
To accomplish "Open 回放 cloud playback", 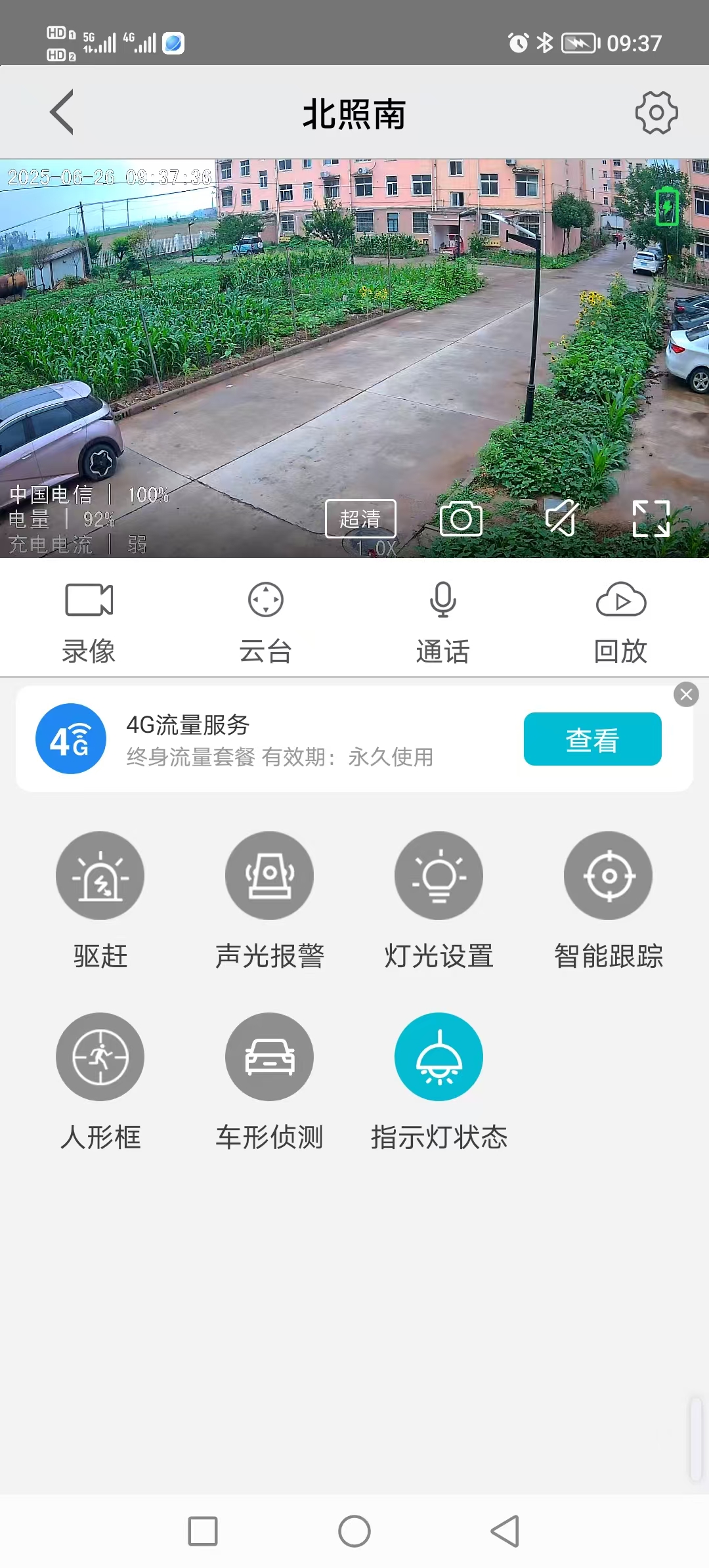I will tap(620, 619).
